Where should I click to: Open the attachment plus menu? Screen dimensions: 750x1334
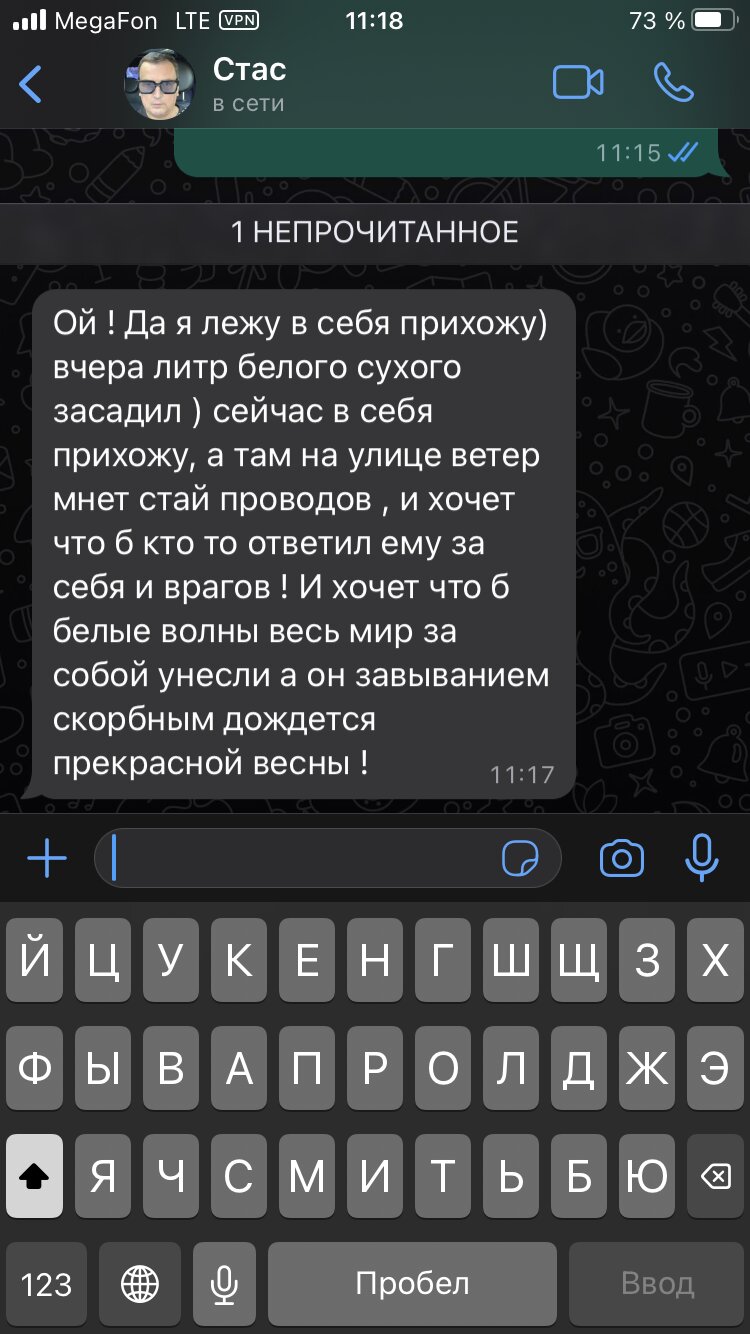(46, 859)
